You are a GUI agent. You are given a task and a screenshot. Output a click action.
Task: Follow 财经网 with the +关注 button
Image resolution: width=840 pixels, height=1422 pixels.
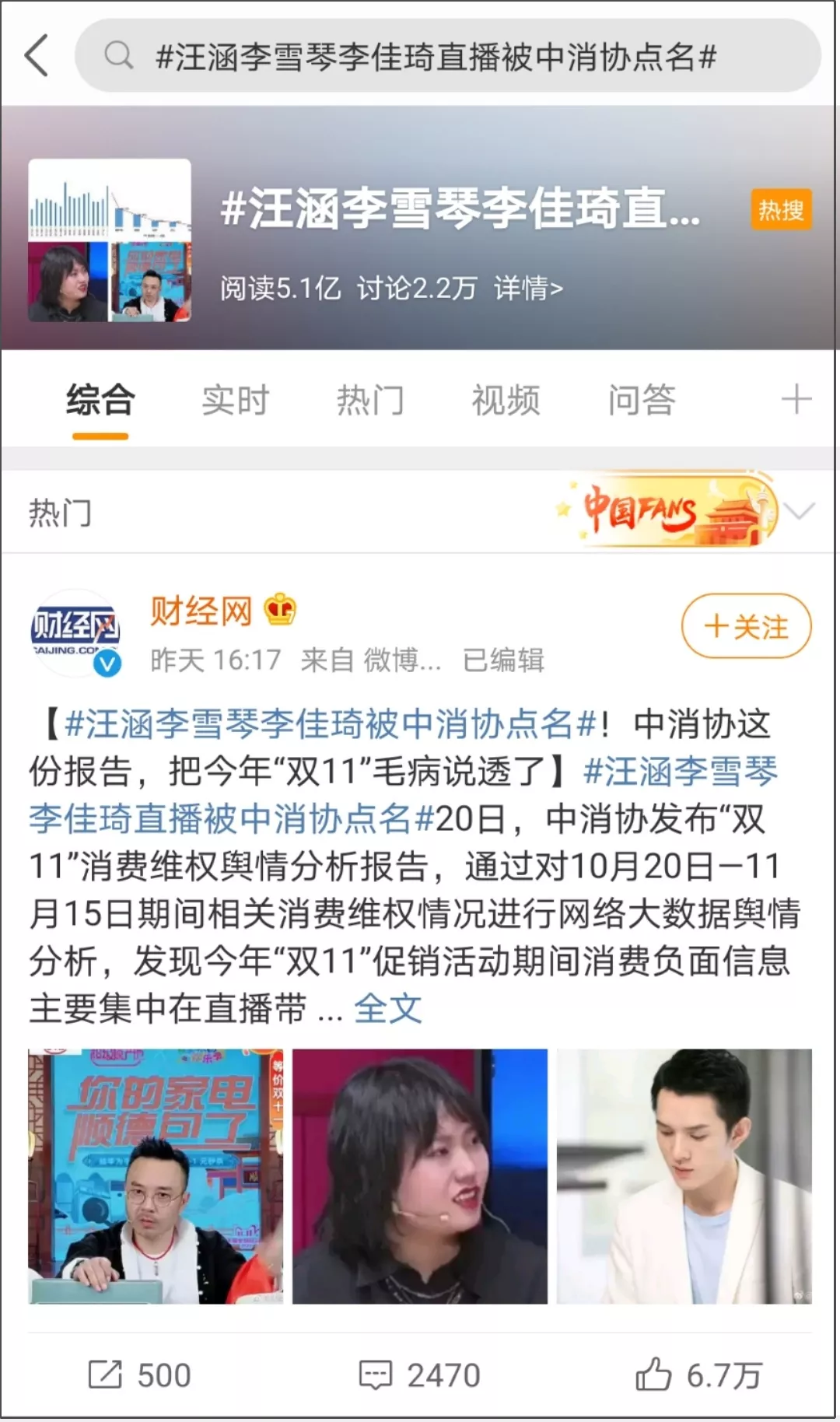tap(746, 626)
